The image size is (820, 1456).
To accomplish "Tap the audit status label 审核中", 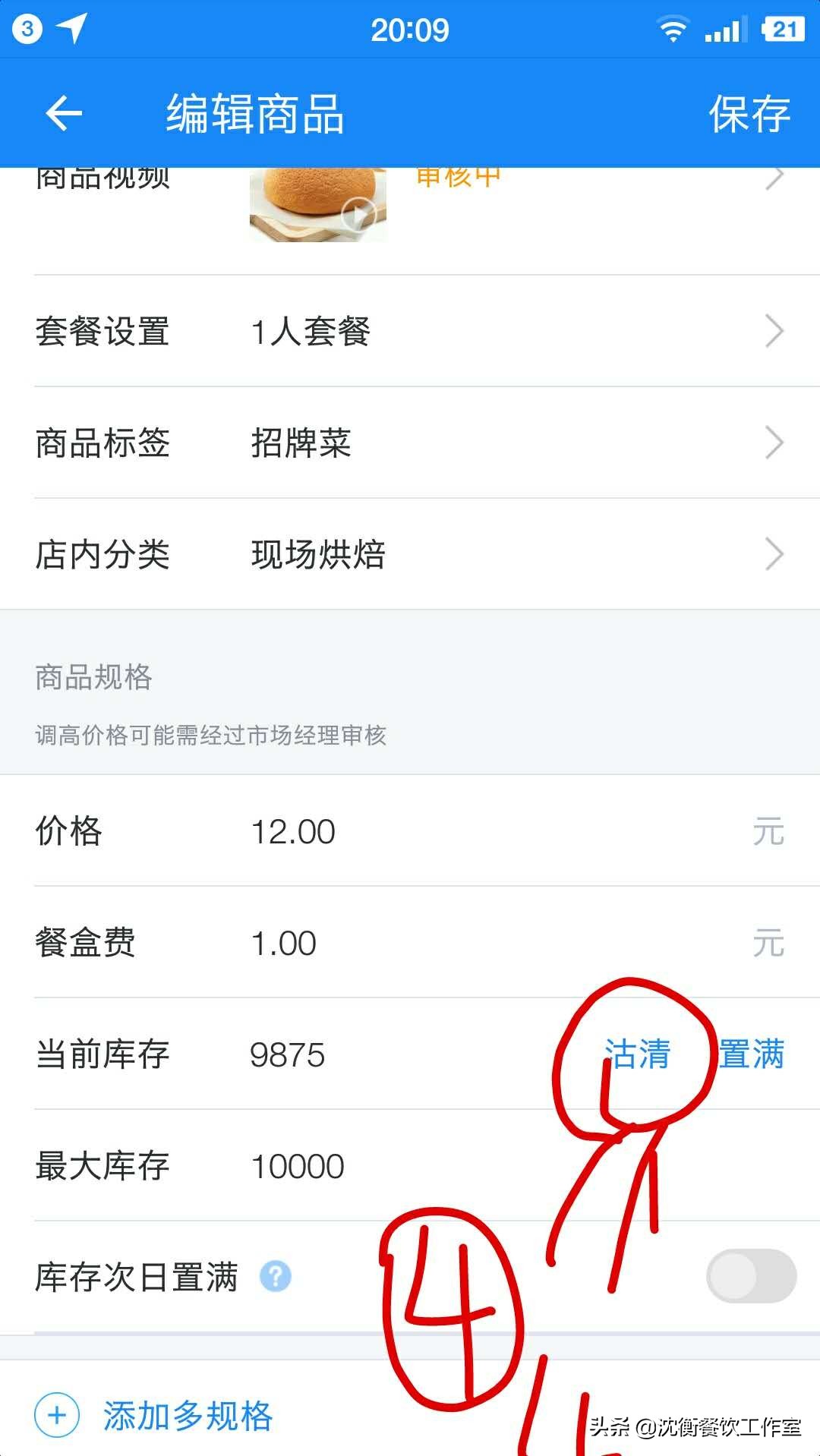I will pyautogui.click(x=458, y=176).
